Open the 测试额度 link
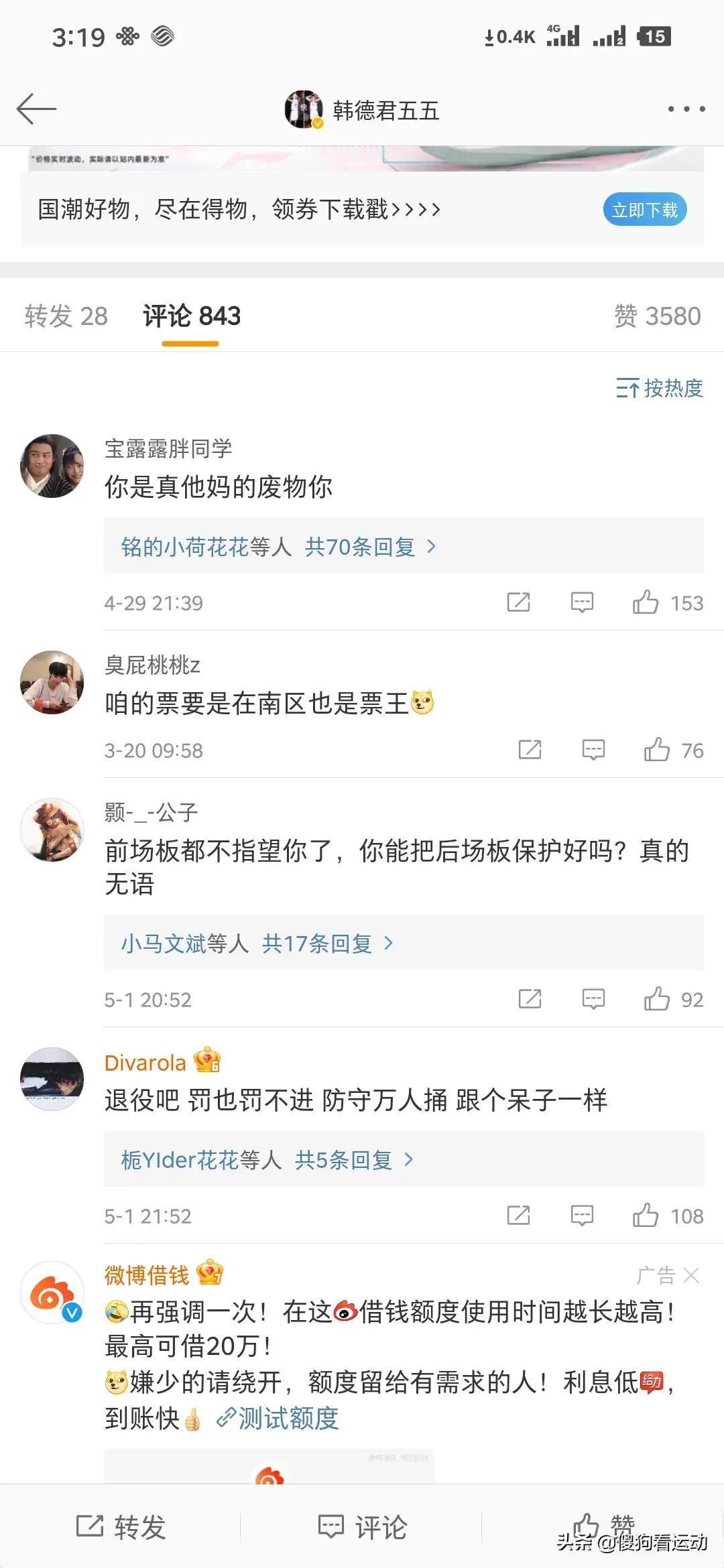 278,1418
